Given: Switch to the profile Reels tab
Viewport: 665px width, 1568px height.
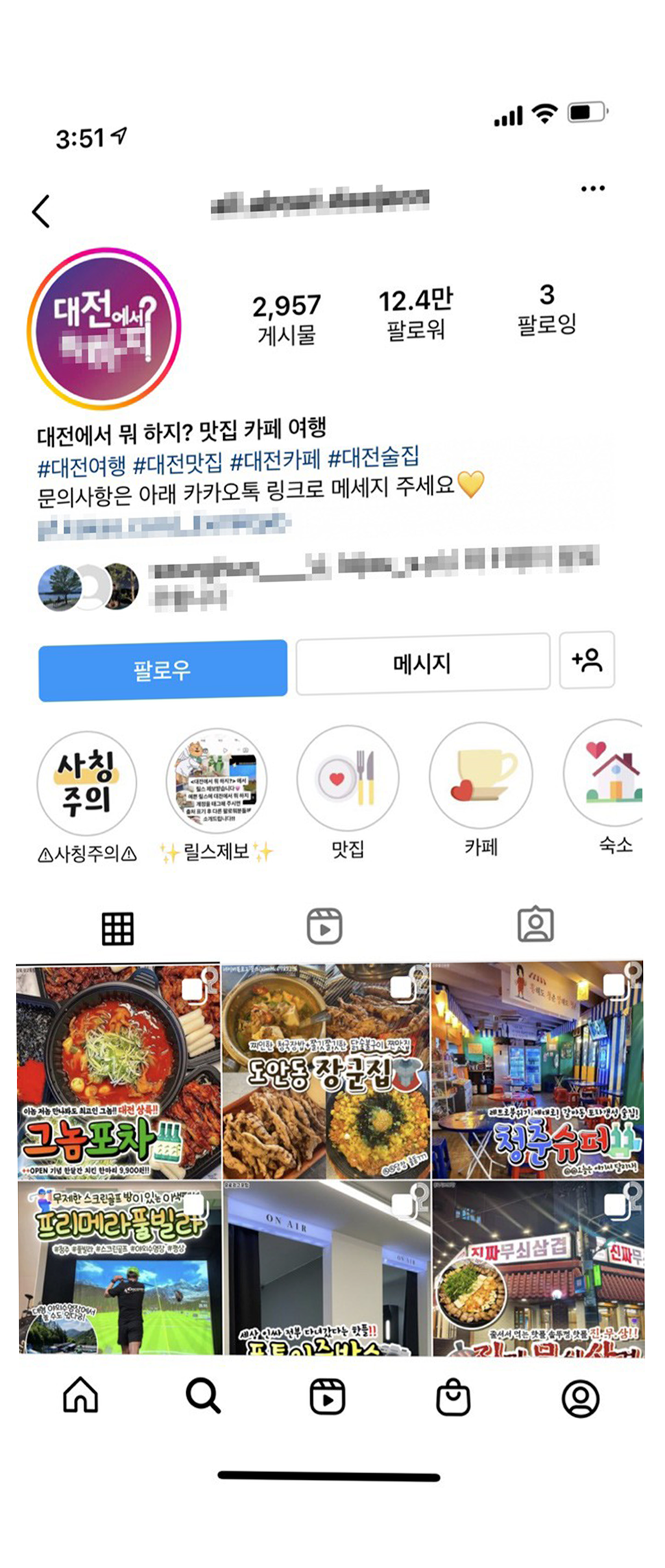Looking at the screenshot, I should point(324,926).
